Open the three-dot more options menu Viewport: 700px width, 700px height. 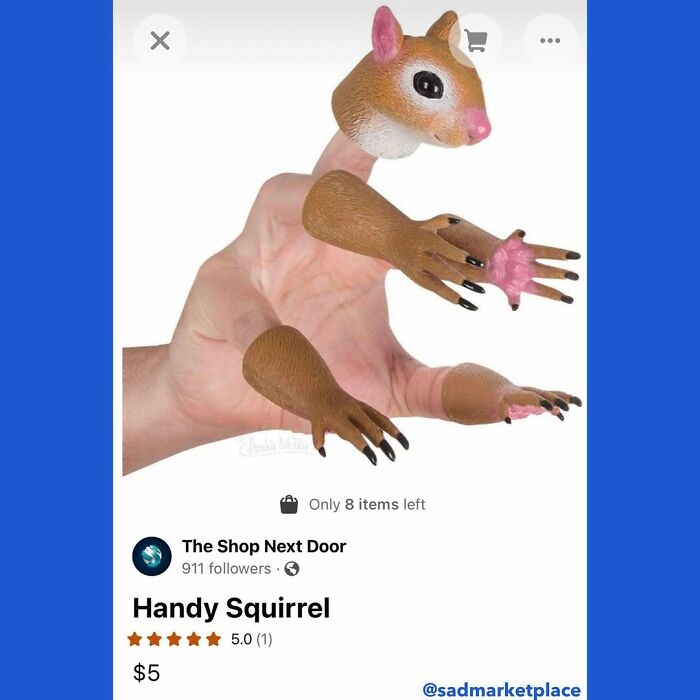pyautogui.click(x=550, y=41)
